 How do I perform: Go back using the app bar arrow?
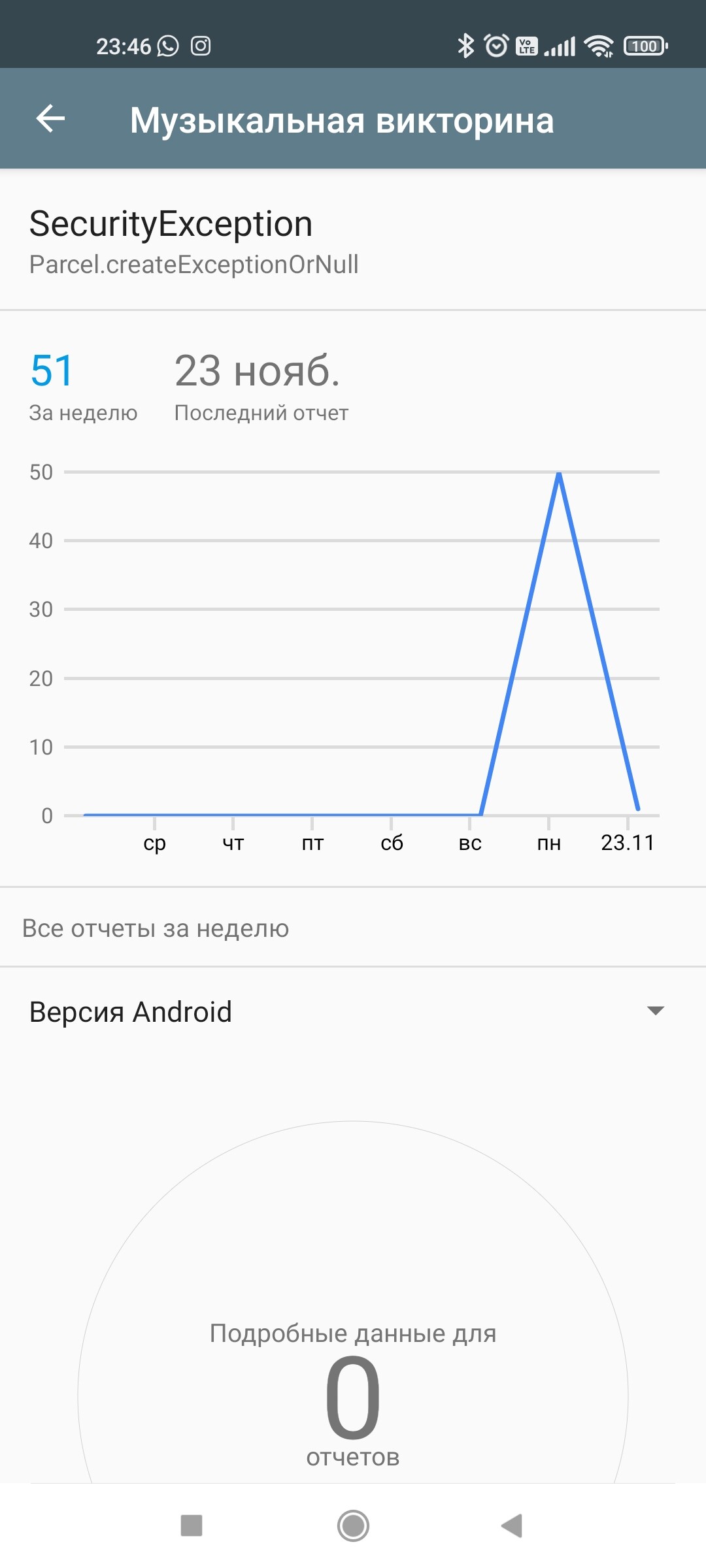point(50,119)
